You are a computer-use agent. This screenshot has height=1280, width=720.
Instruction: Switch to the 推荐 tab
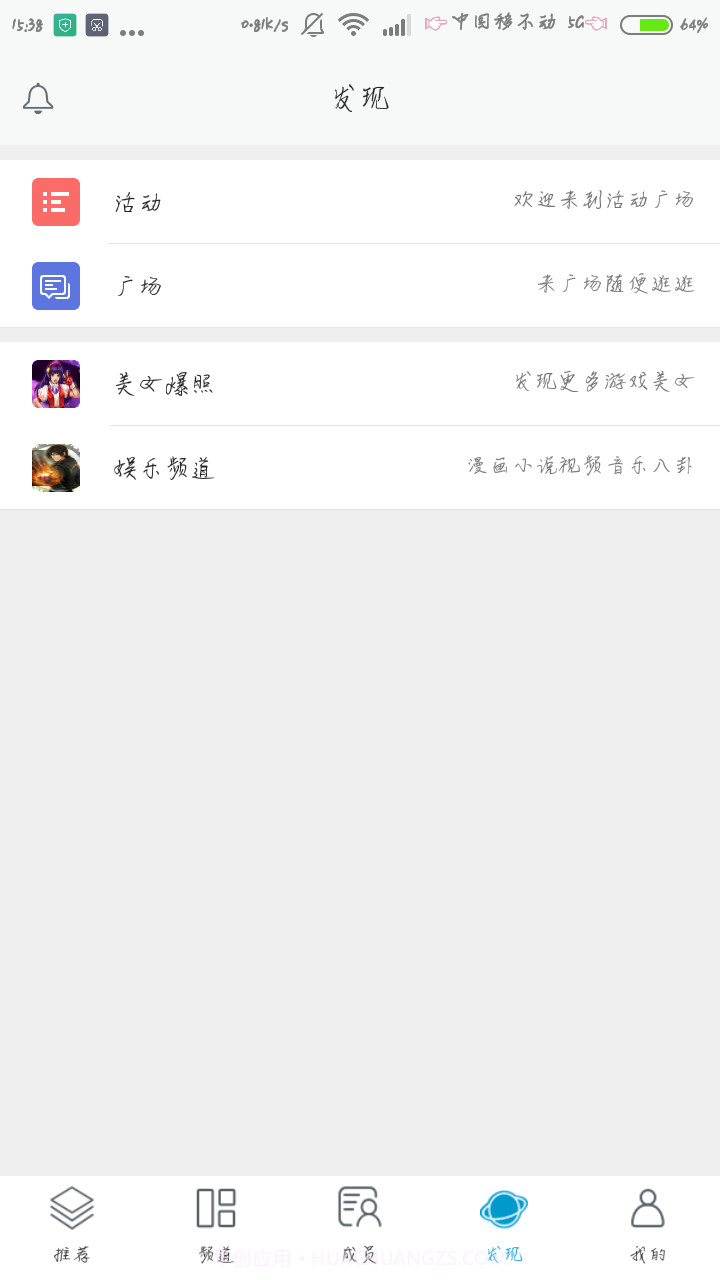click(x=71, y=1220)
